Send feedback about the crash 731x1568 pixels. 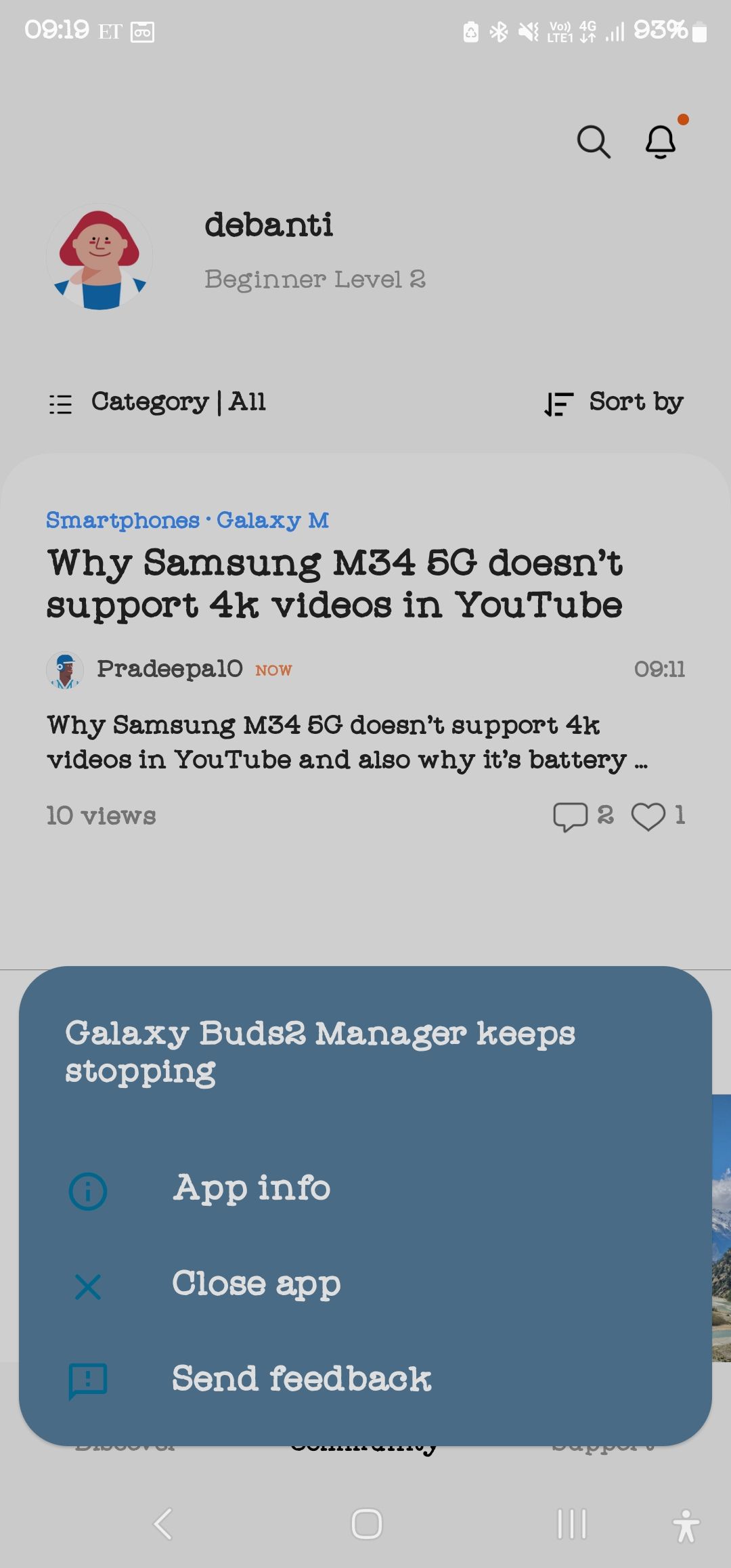click(301, 1379)
